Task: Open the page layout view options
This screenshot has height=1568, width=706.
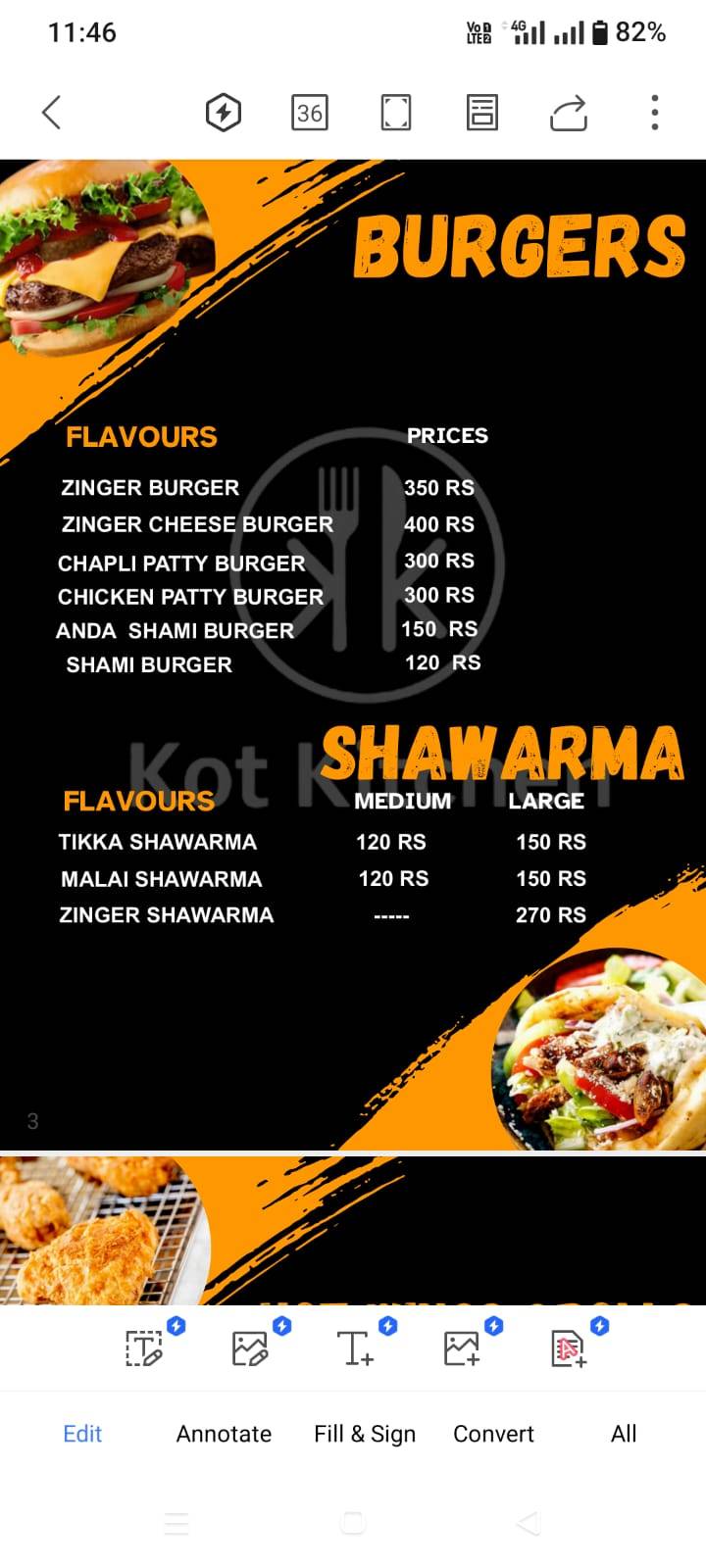Action: tap(481, 113)
